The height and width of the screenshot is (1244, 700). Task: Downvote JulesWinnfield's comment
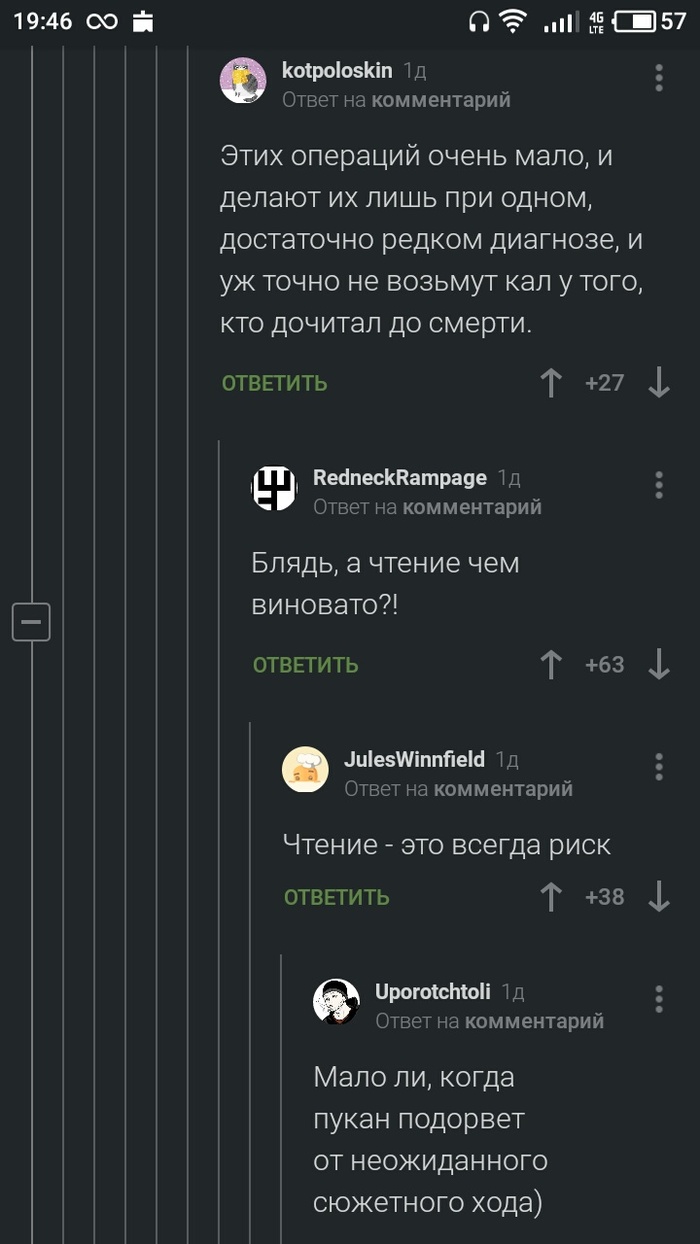pos(658,897)
